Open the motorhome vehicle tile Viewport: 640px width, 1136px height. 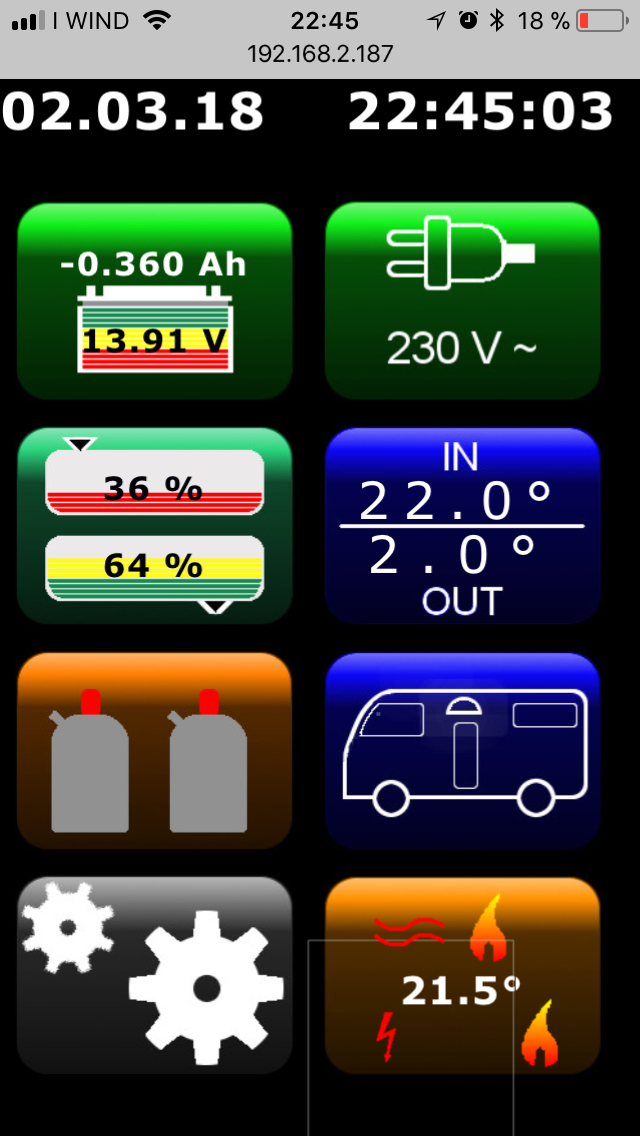[x=462, y=751]
